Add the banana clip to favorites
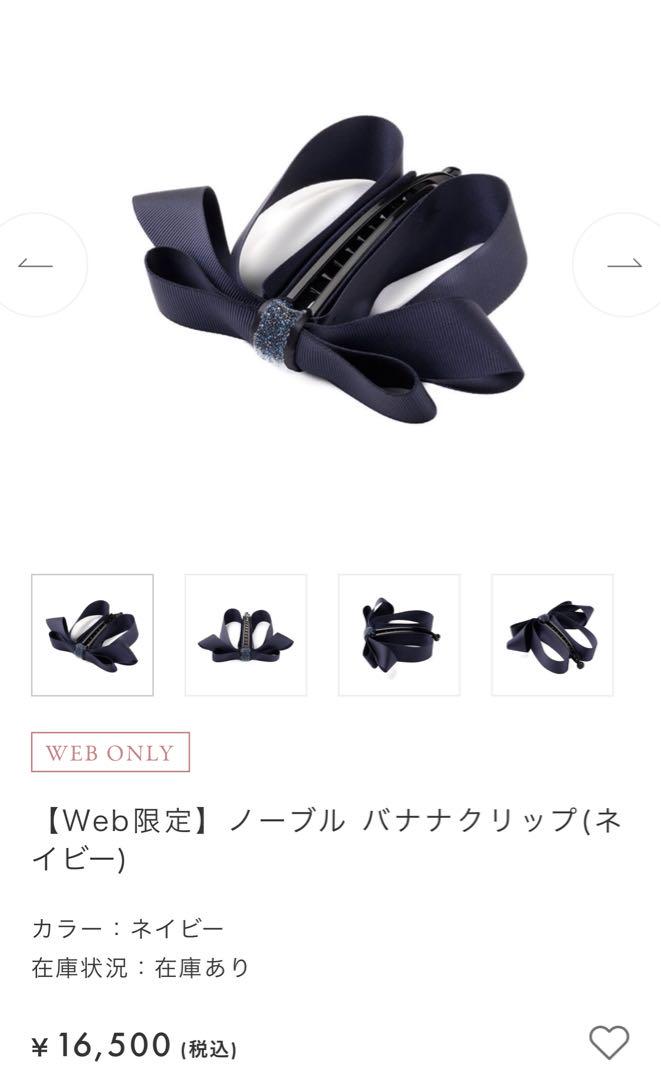 [608, 1042]
